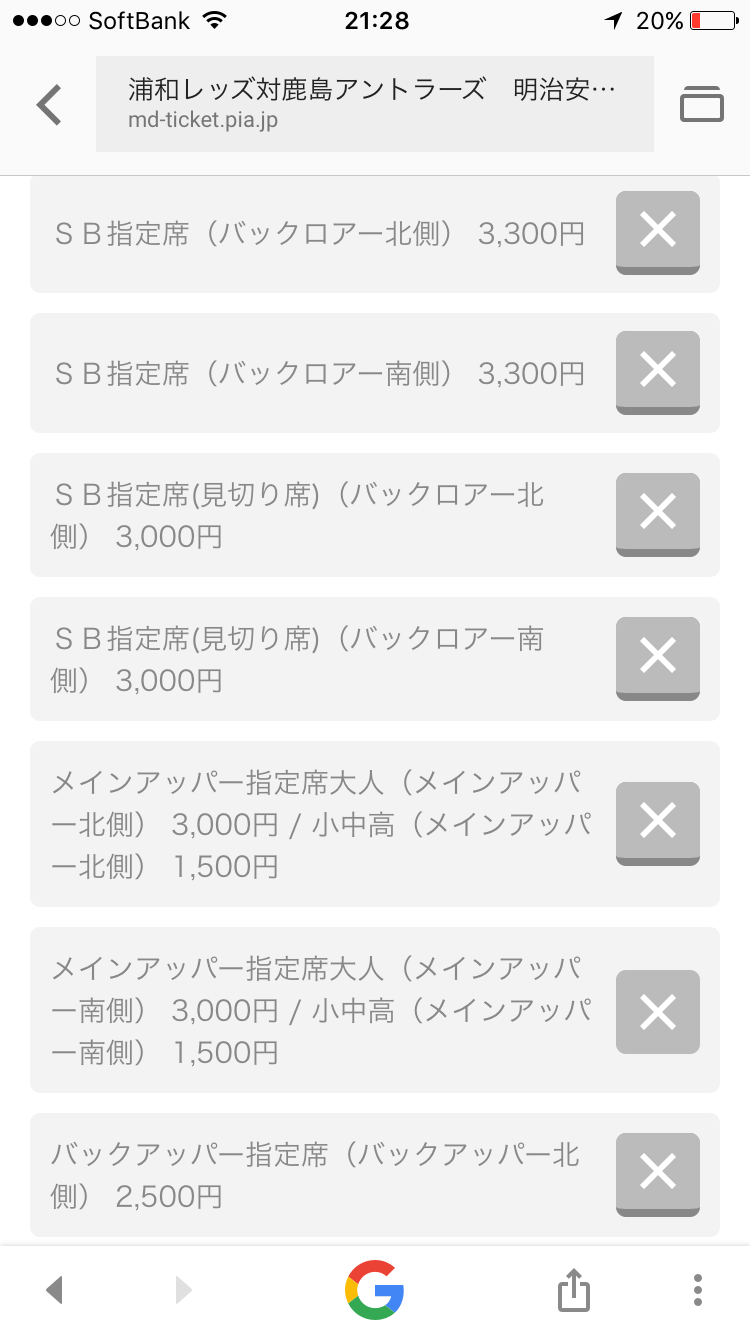Open the browser tabs switcher
Image resolution: width=750 pixels, height=1334 pixels.
(701, 104)
